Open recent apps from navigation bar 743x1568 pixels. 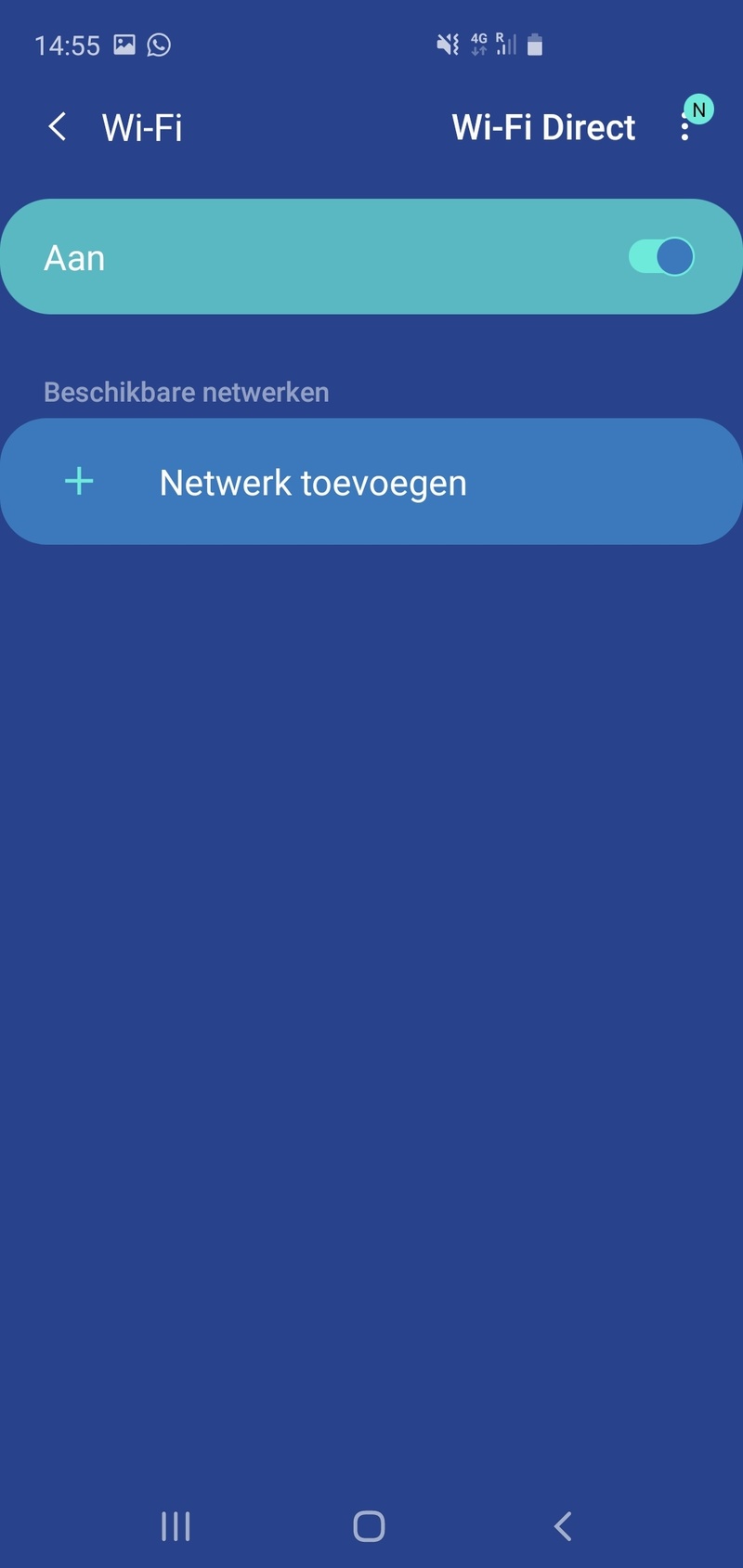[176, 1526]
